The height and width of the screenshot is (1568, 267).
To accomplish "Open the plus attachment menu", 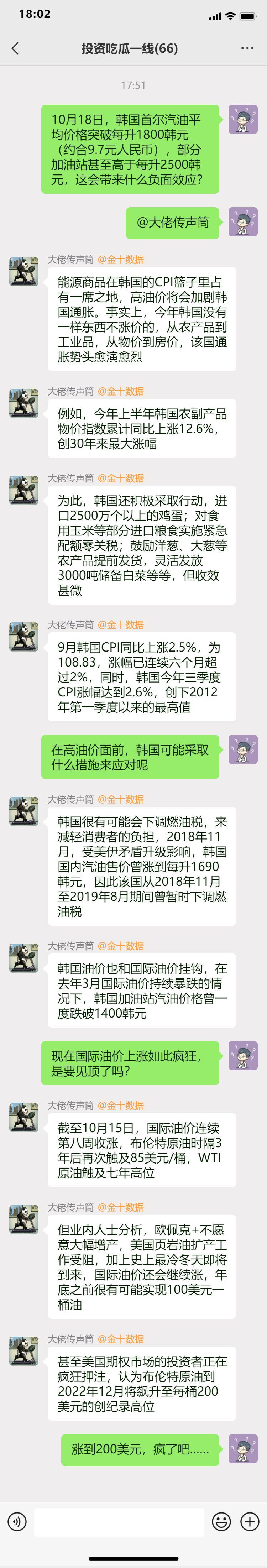I will [x=250, y=1522].
